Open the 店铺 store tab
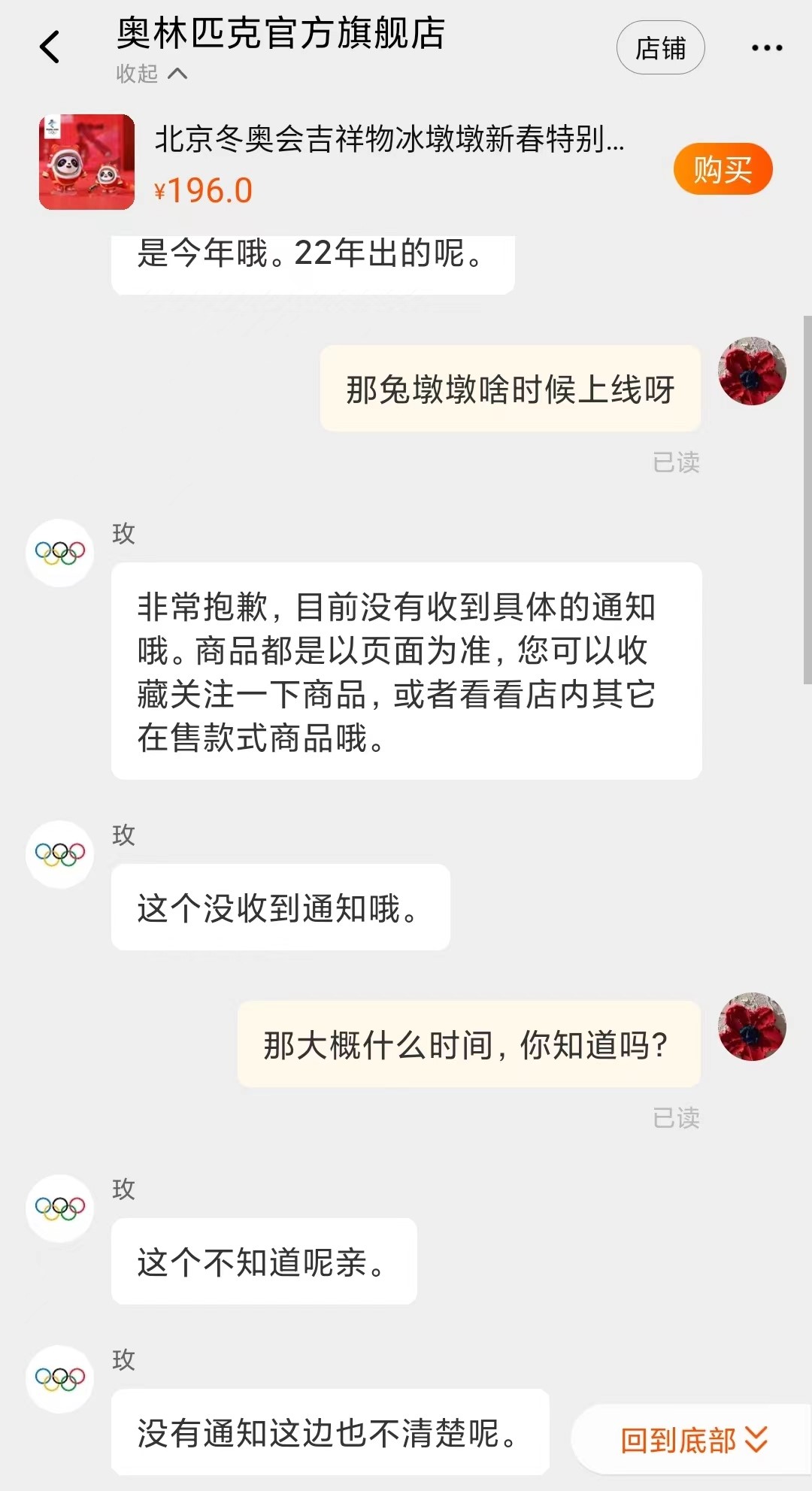The image size is (812, 1491). click(660, 47)
